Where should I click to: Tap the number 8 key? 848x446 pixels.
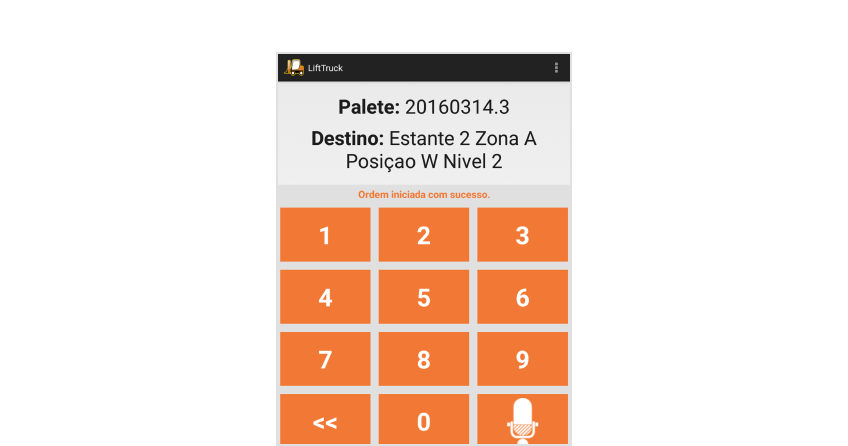(424, 360)
